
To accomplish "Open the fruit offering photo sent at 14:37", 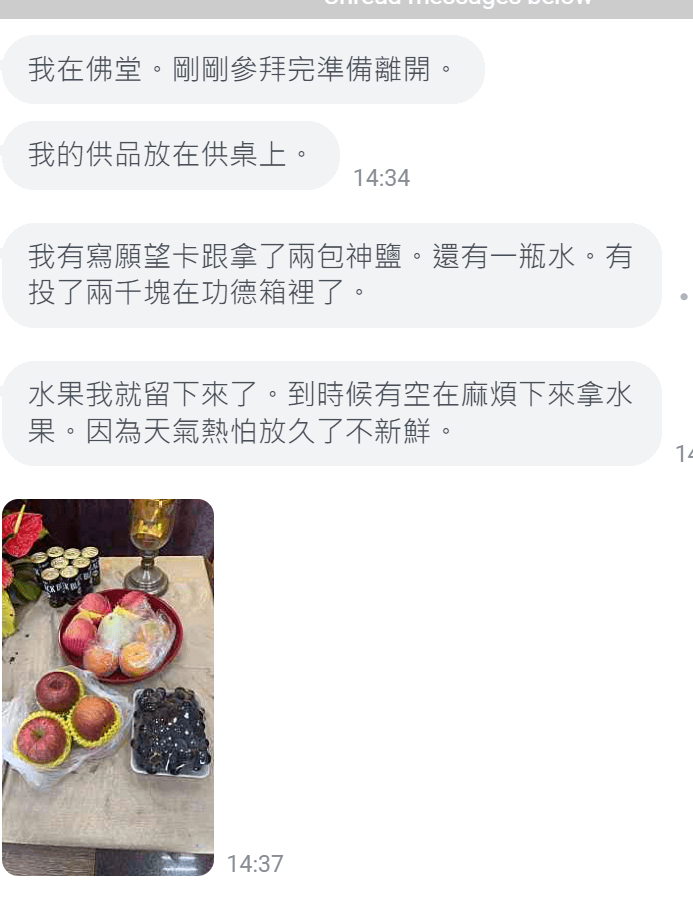I will (108, 687).
